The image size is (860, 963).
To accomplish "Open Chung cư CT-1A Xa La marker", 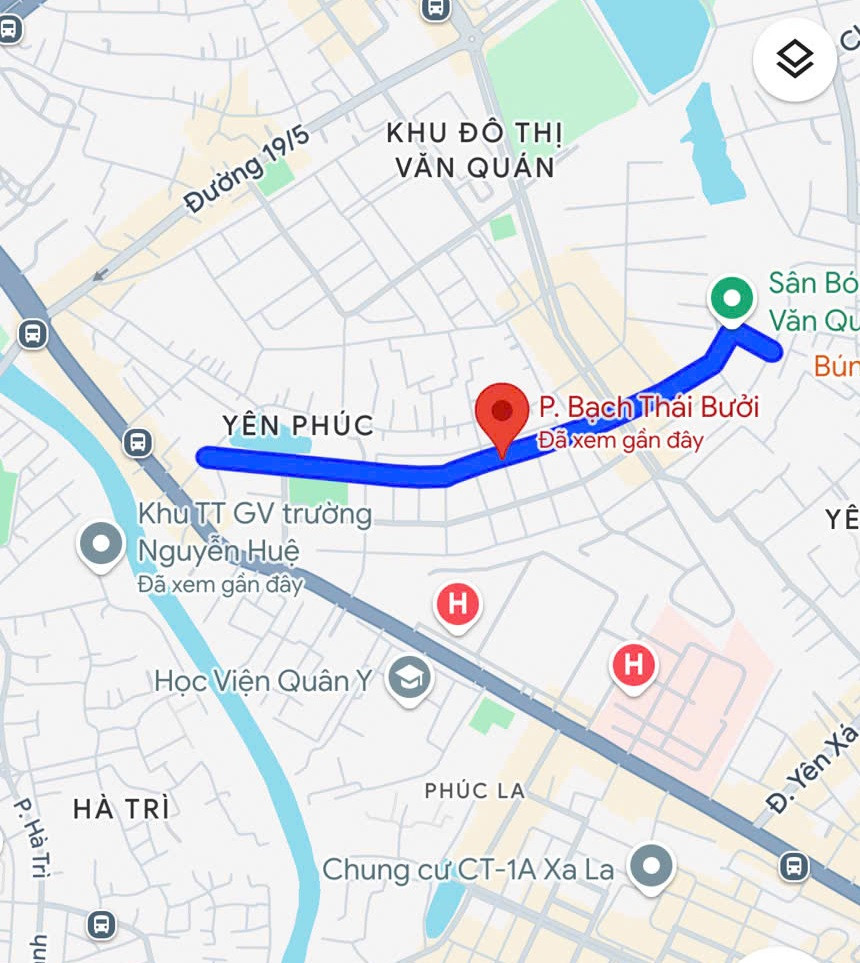I will tap(653, 867).
